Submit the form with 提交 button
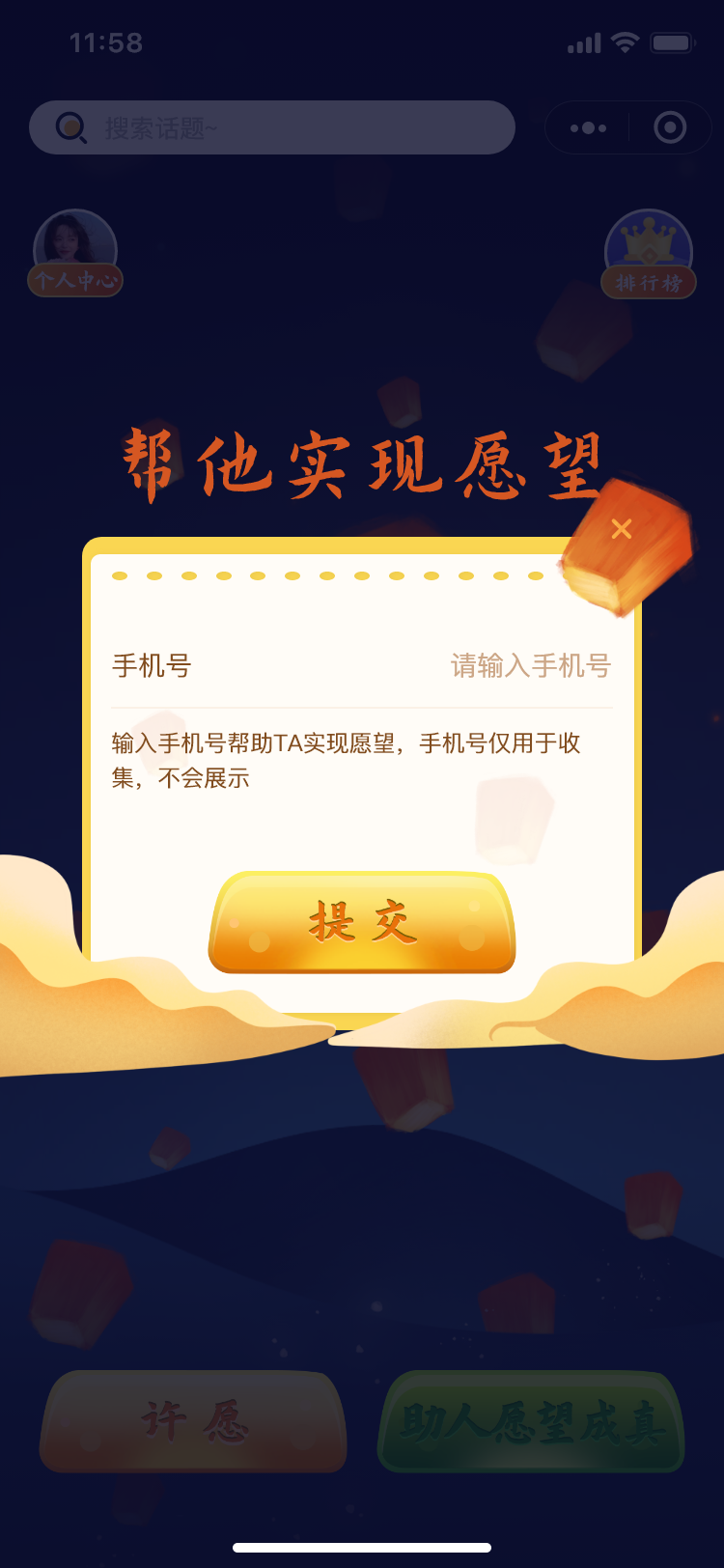The width and height of the screenshot is (724, 1568). (x=362, y=923)
